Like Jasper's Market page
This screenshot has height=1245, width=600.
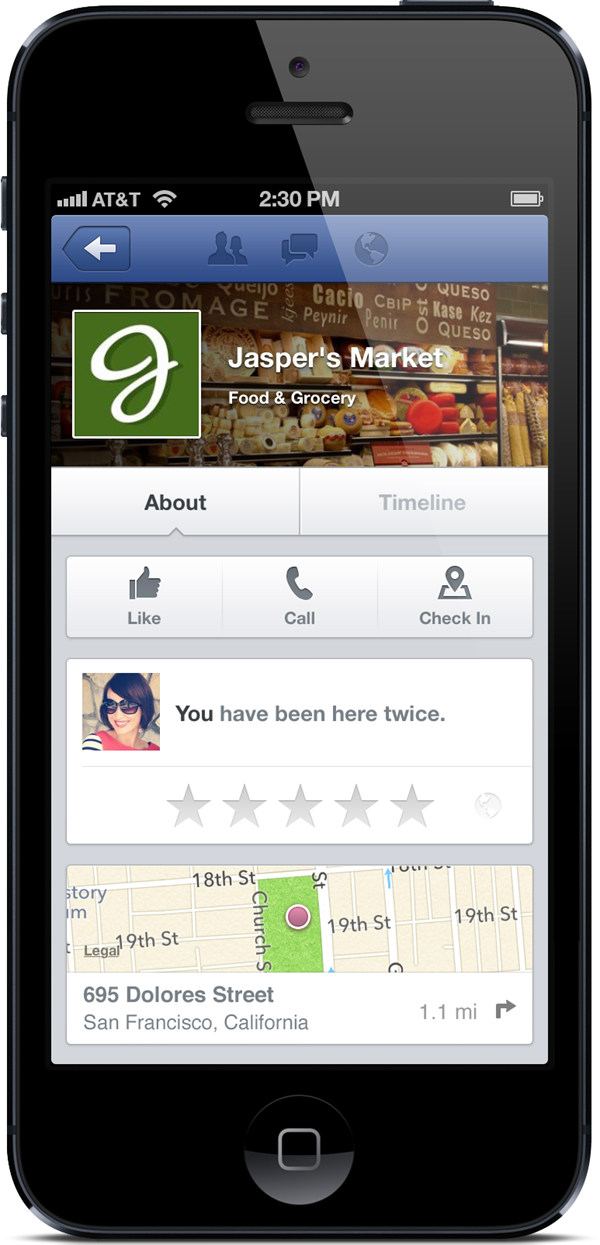(144, 597)
